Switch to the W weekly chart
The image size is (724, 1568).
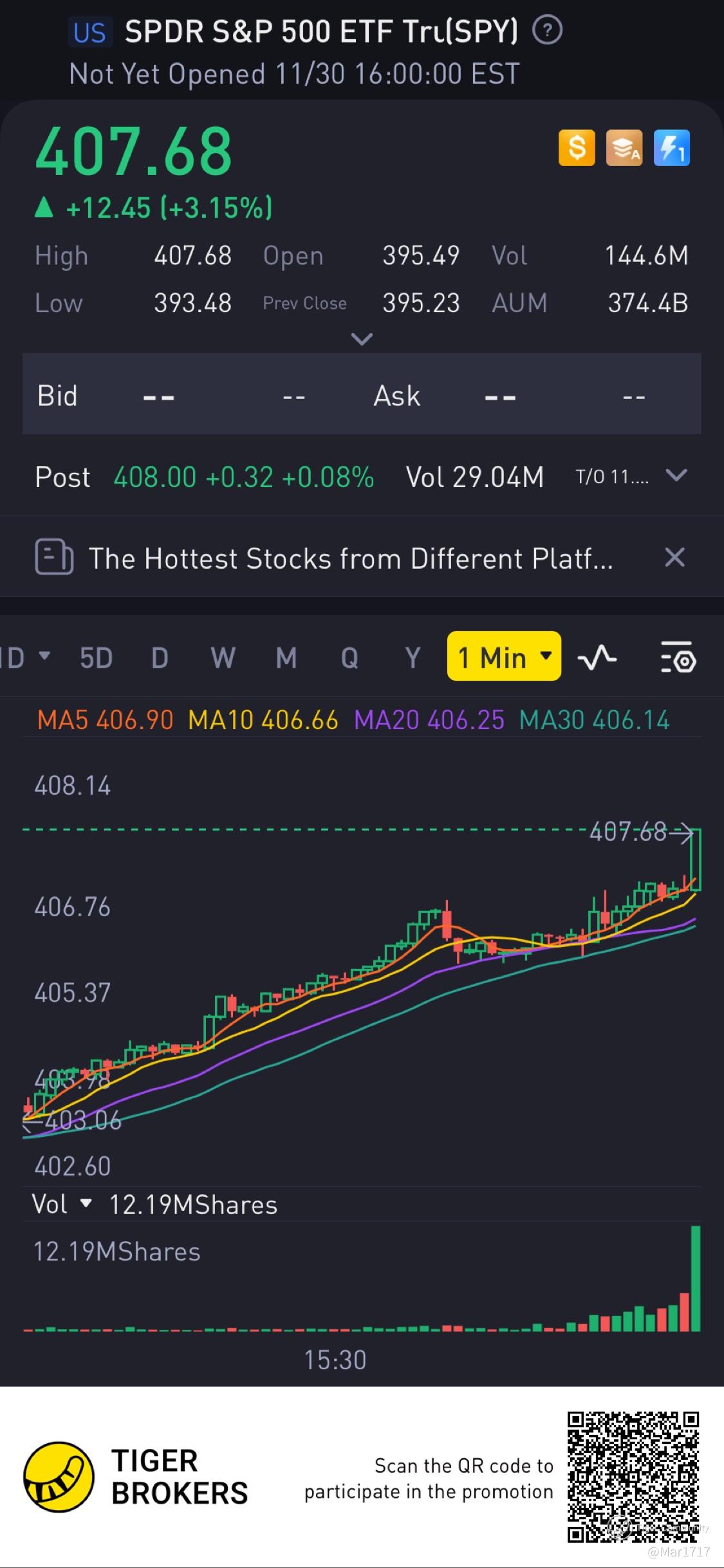coord(223,658)
